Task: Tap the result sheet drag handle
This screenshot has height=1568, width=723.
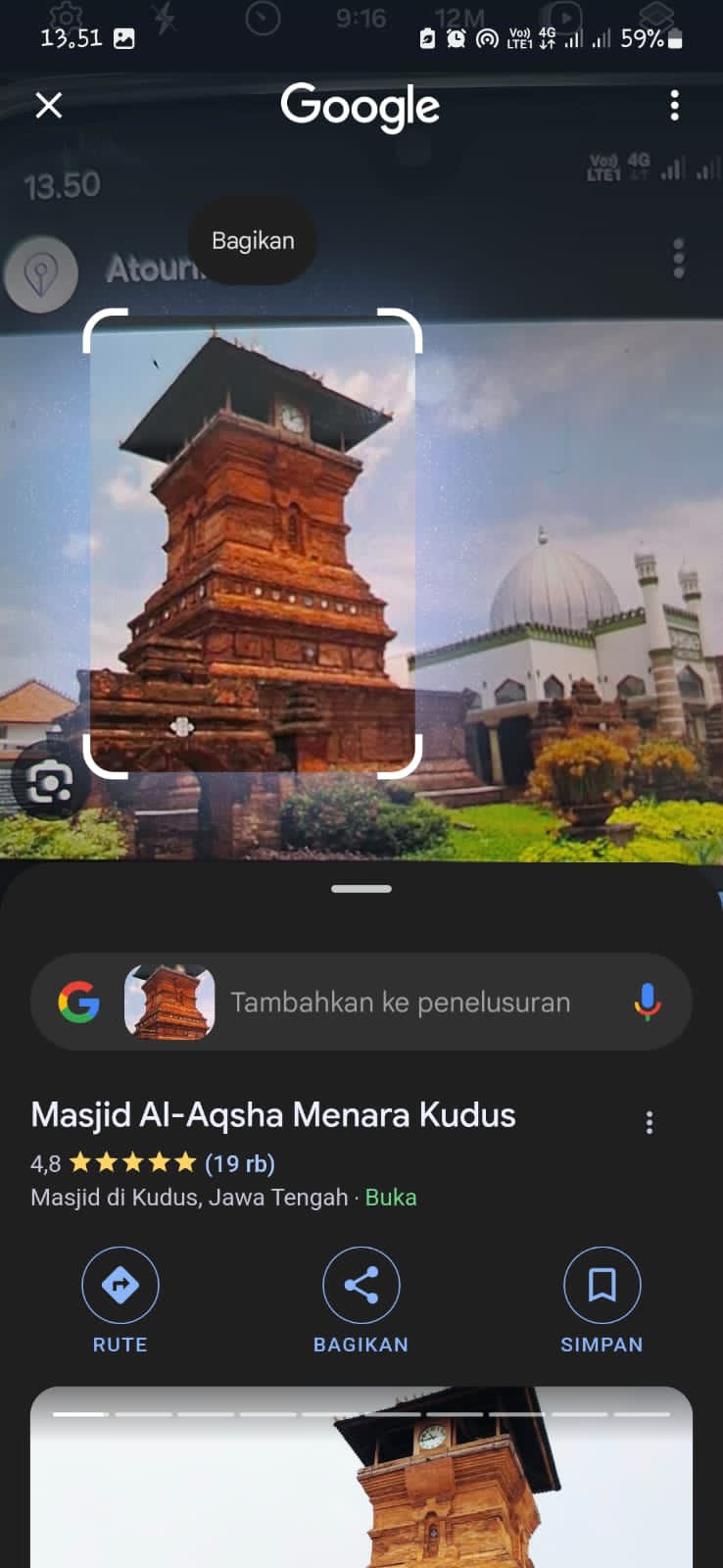Action: pyautogui.click(x=361, y=889)
